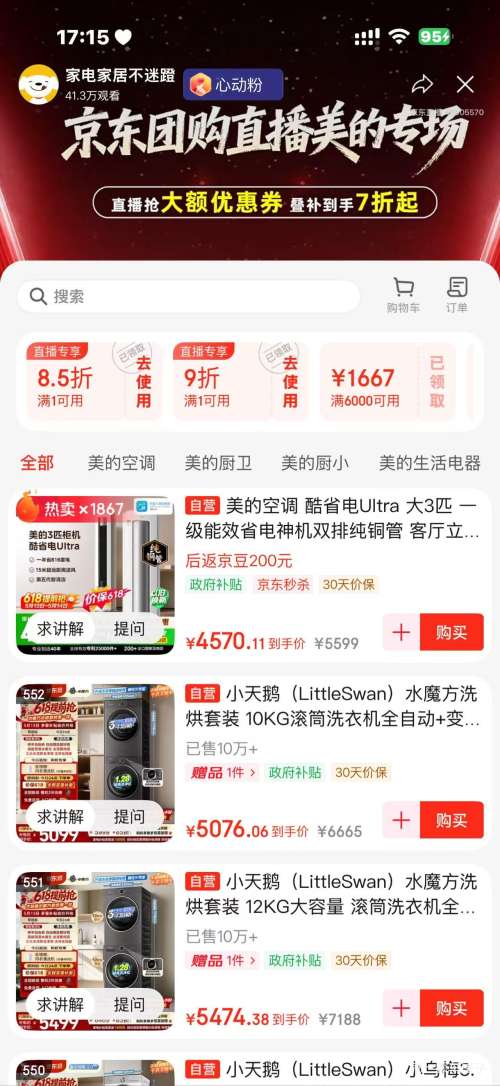This screenshot has height=1086, width=500.
Task: Buy the 美的空调 酷省电Ultra with 购买
Action: coord(452,632)
